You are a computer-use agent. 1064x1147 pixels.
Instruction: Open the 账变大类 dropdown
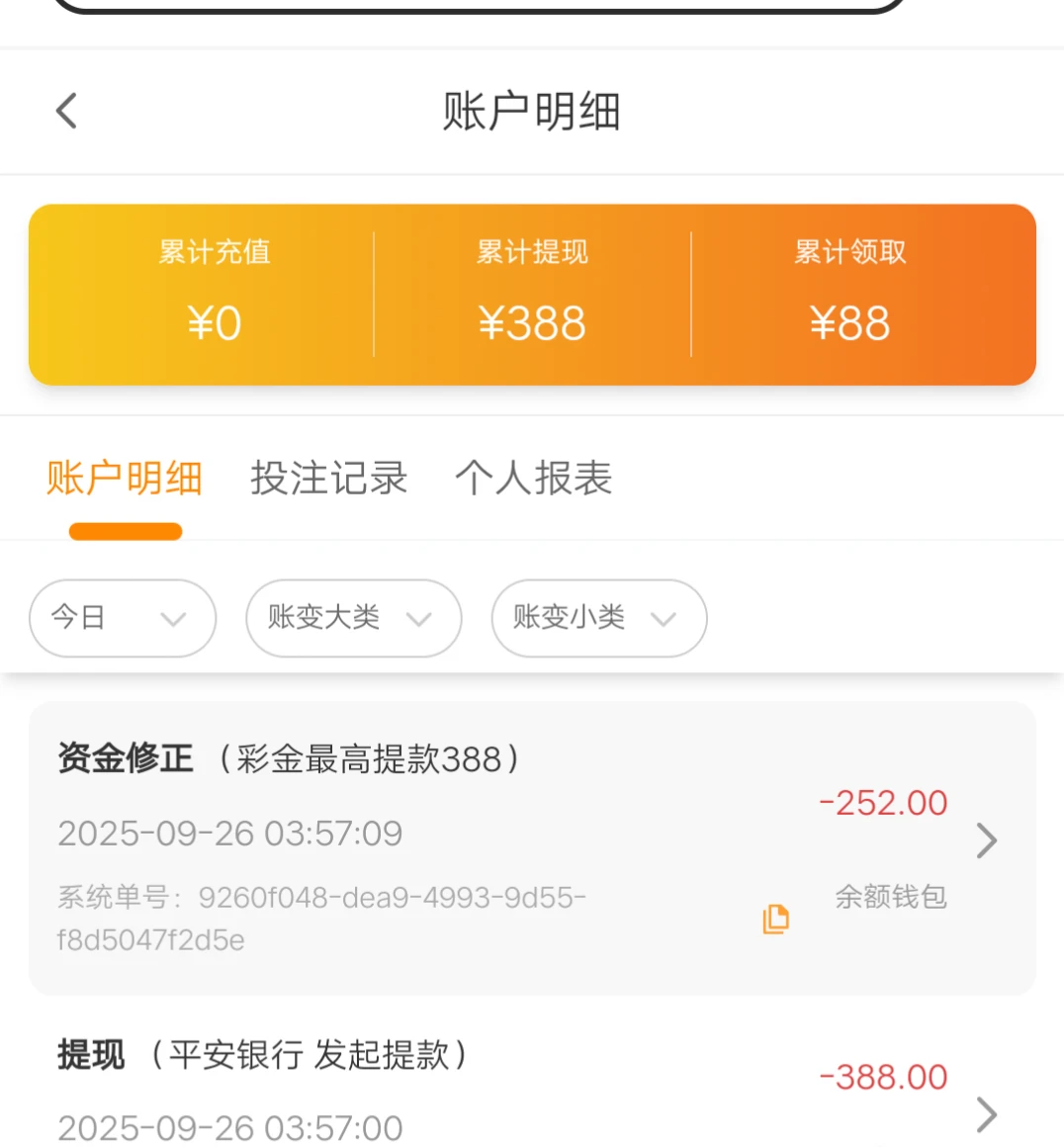tap(353, 618)
